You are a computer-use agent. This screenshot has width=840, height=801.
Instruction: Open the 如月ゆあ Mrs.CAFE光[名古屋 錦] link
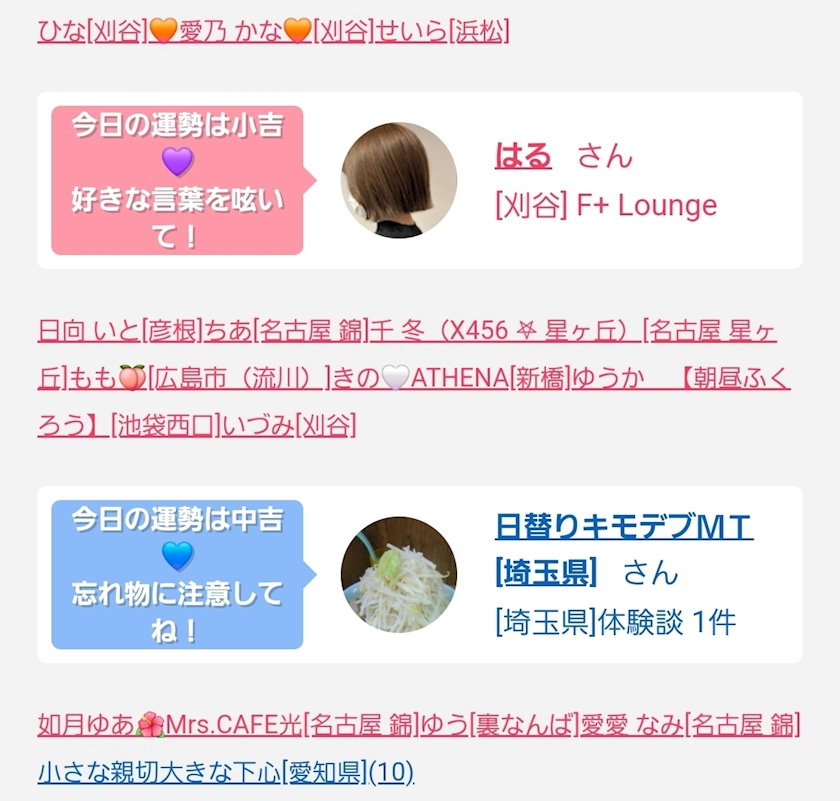tap(229, 725)
